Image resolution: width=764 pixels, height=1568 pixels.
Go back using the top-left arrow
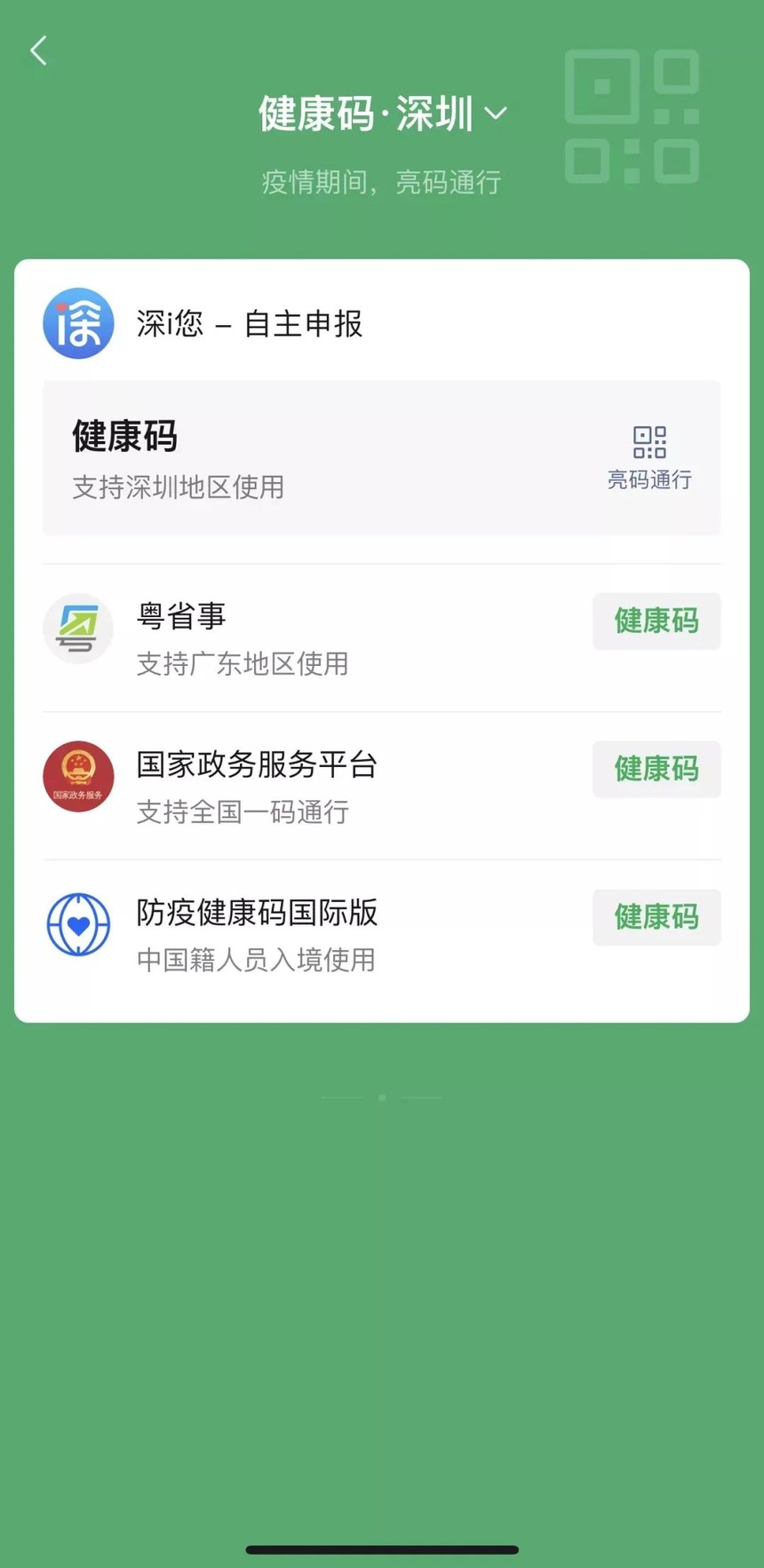coord(38,51)
